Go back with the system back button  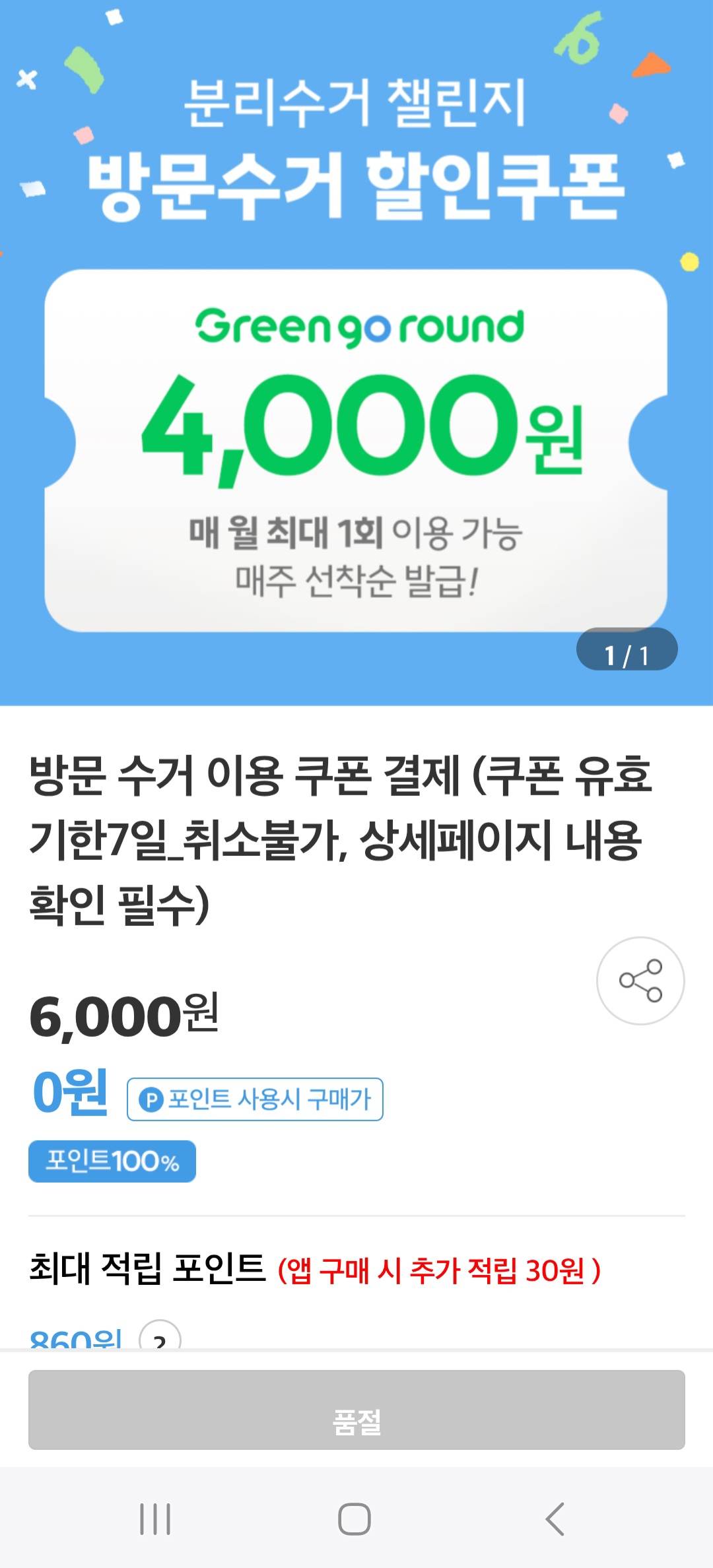click(555, 1519)
